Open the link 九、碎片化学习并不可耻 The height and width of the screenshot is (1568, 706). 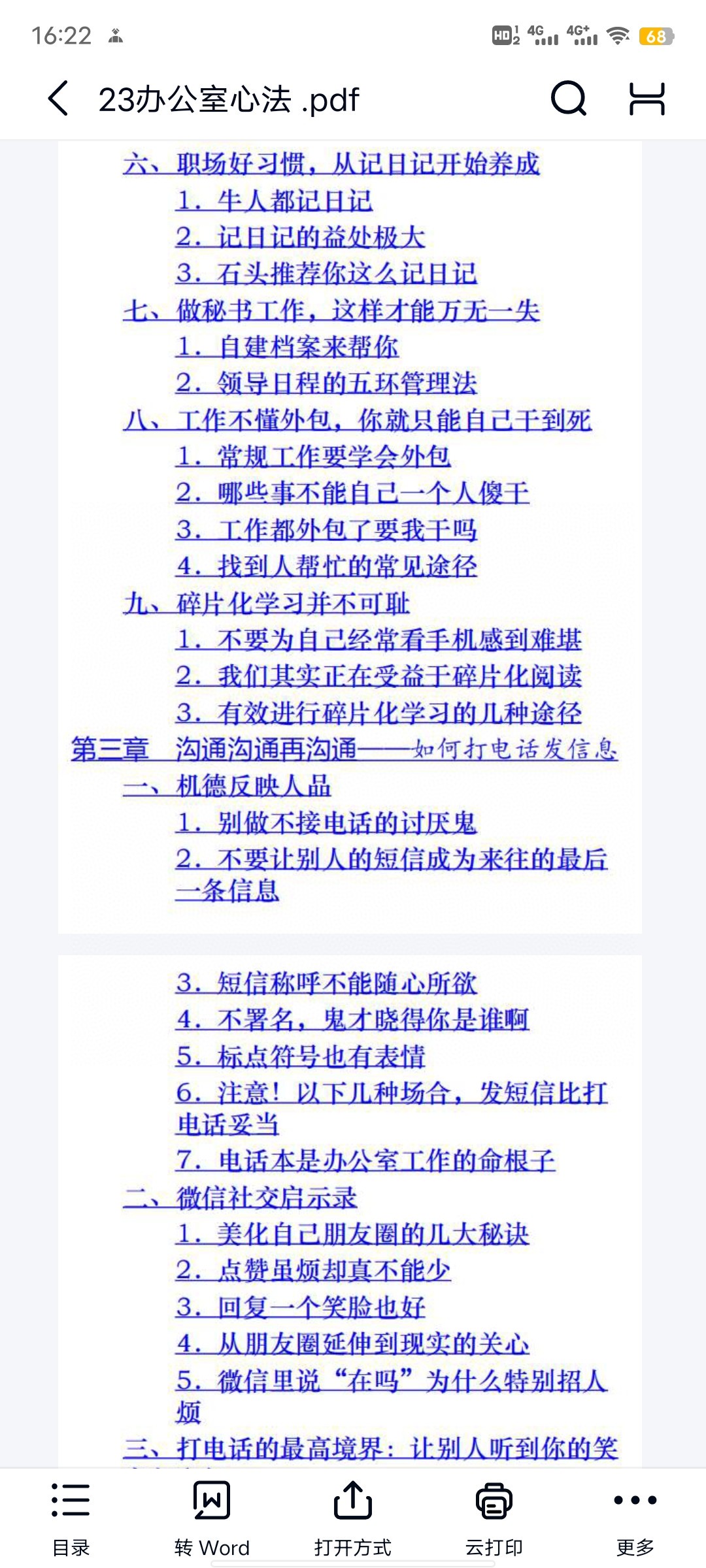266,603
